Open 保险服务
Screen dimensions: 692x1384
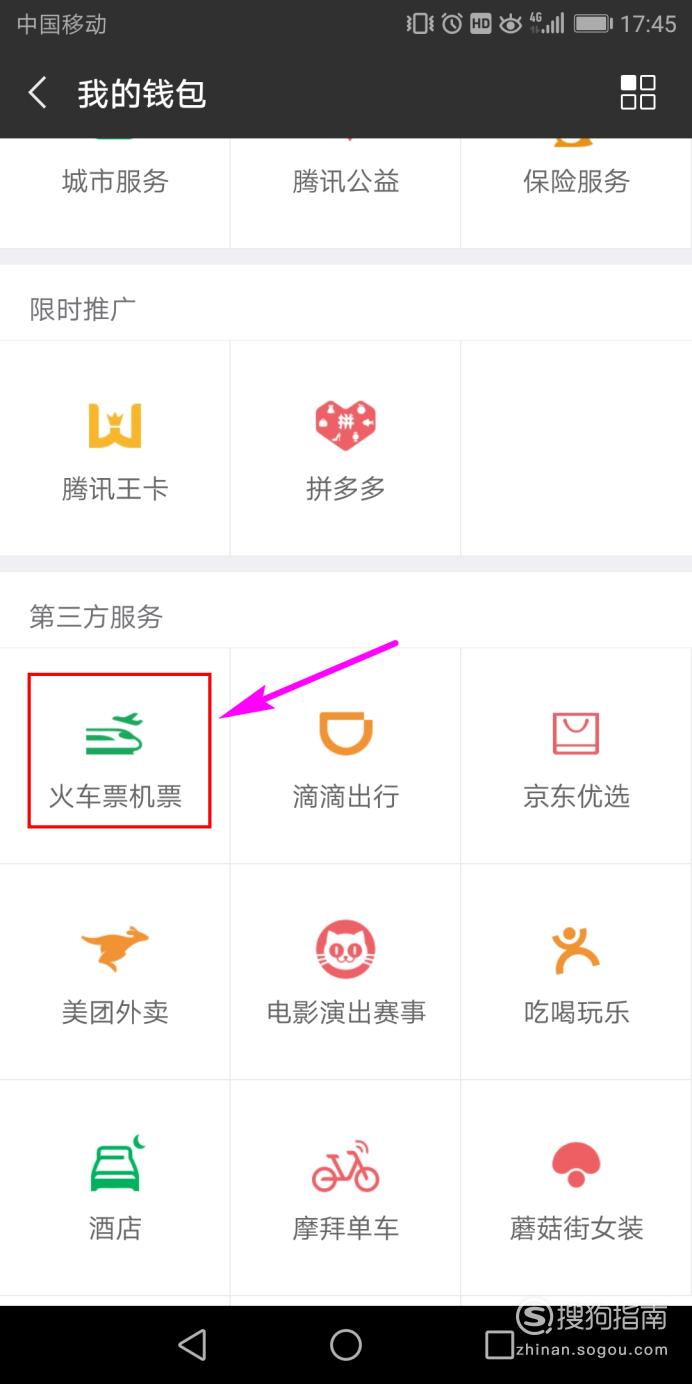click(577, 192)
